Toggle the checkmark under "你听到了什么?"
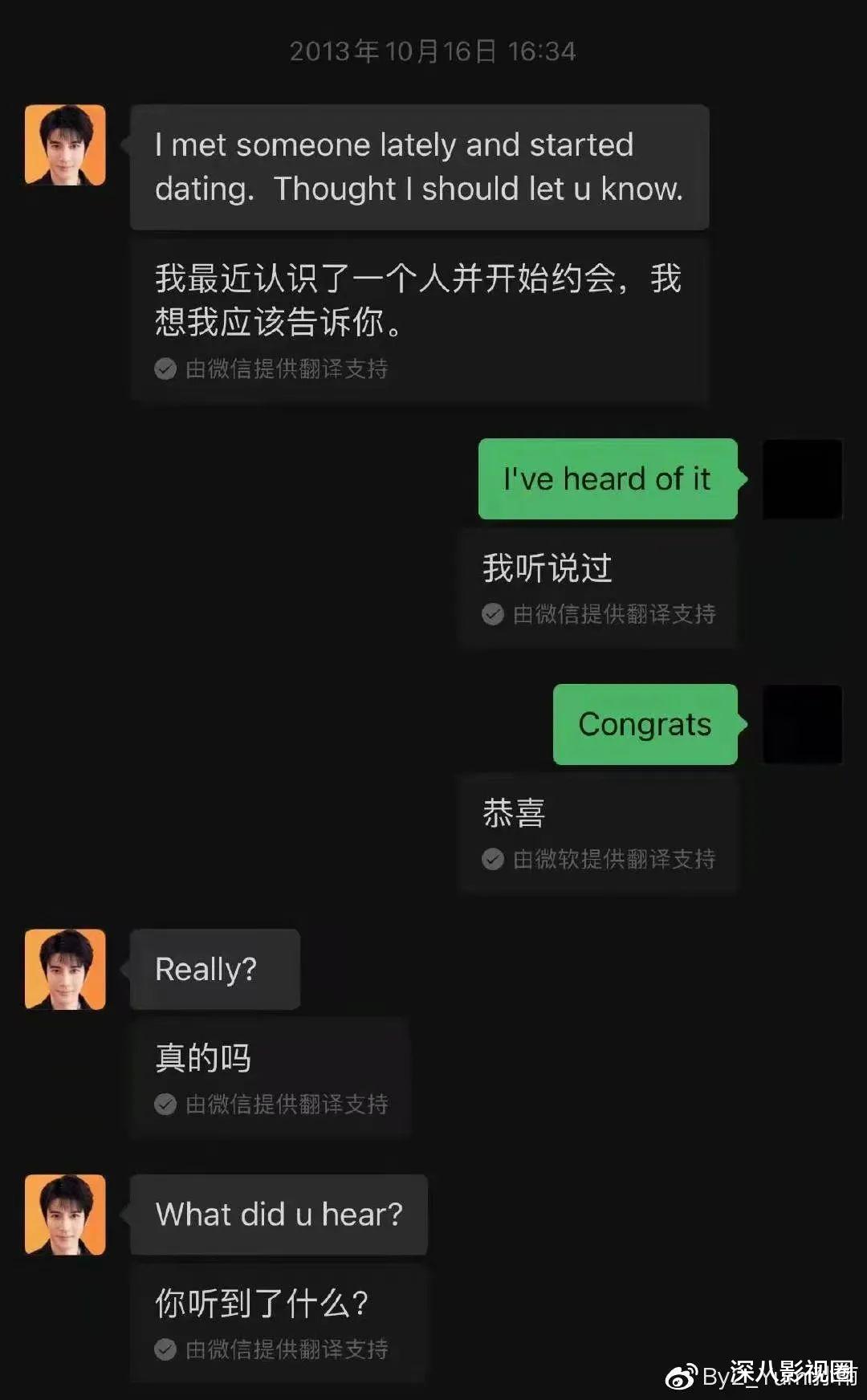This screenshot has height=1400, width=867. coord(166,1350)
